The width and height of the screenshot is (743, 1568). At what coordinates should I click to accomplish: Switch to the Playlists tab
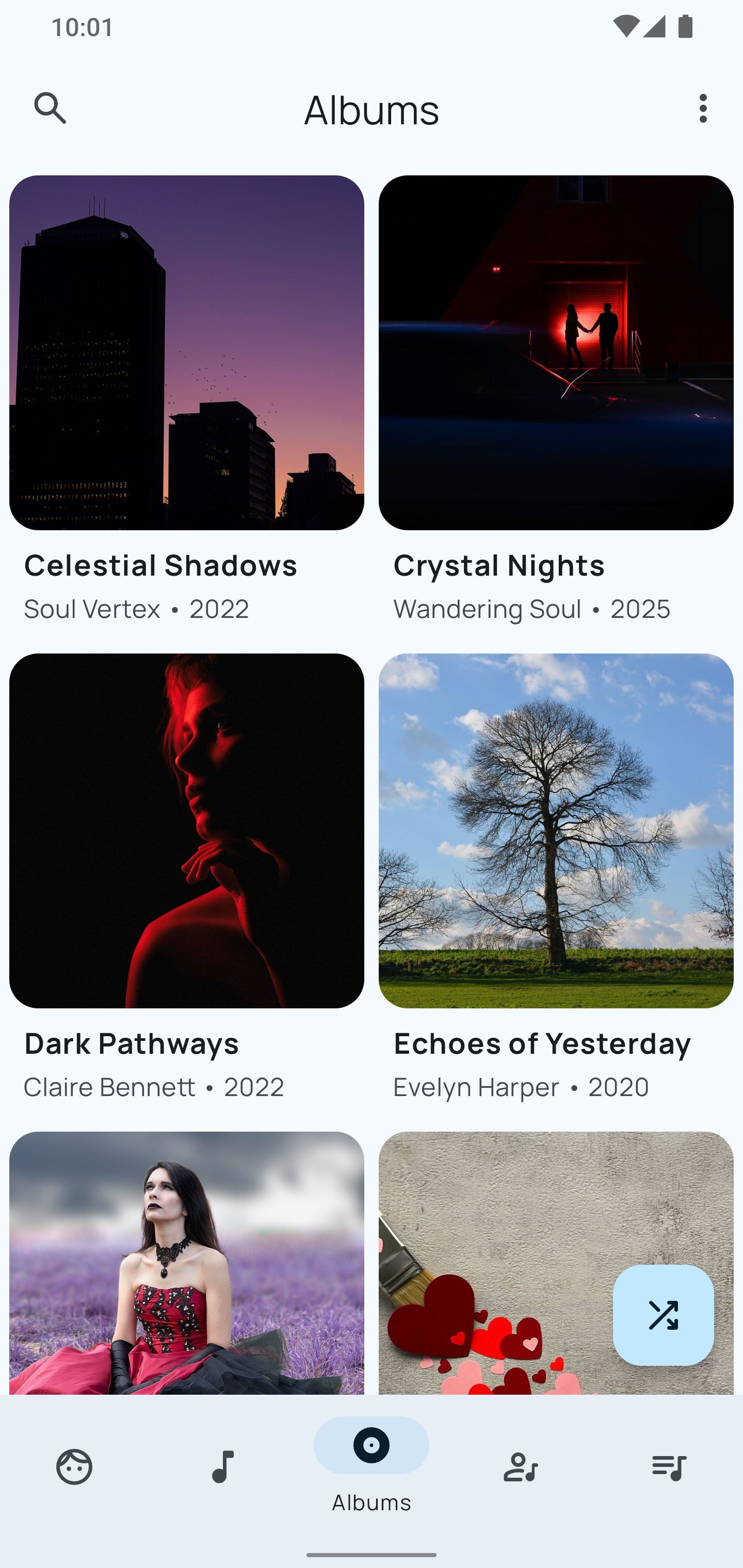tap(669, 1467)
